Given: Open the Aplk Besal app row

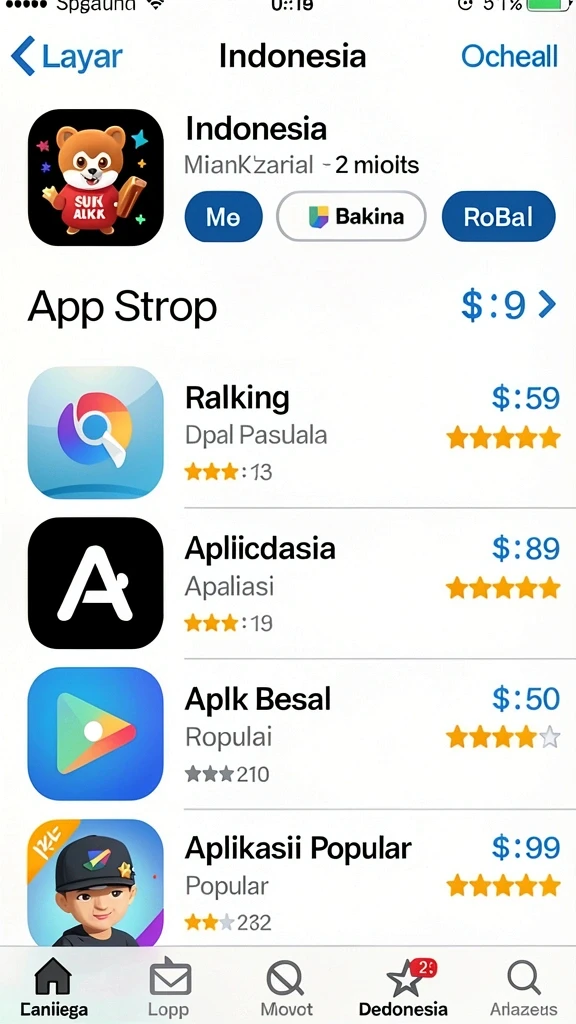Looking at the screenshot, I should 294,733.
